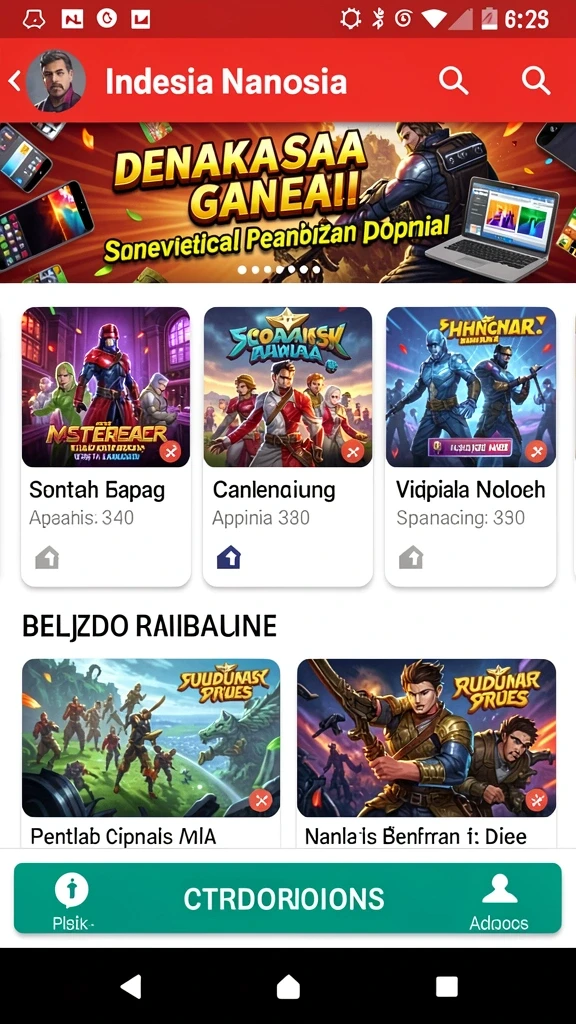Open recent apps from the navigation bar
Image resolution: width=576 pixels, height=1024 pixels.
[x=447, y=986]
